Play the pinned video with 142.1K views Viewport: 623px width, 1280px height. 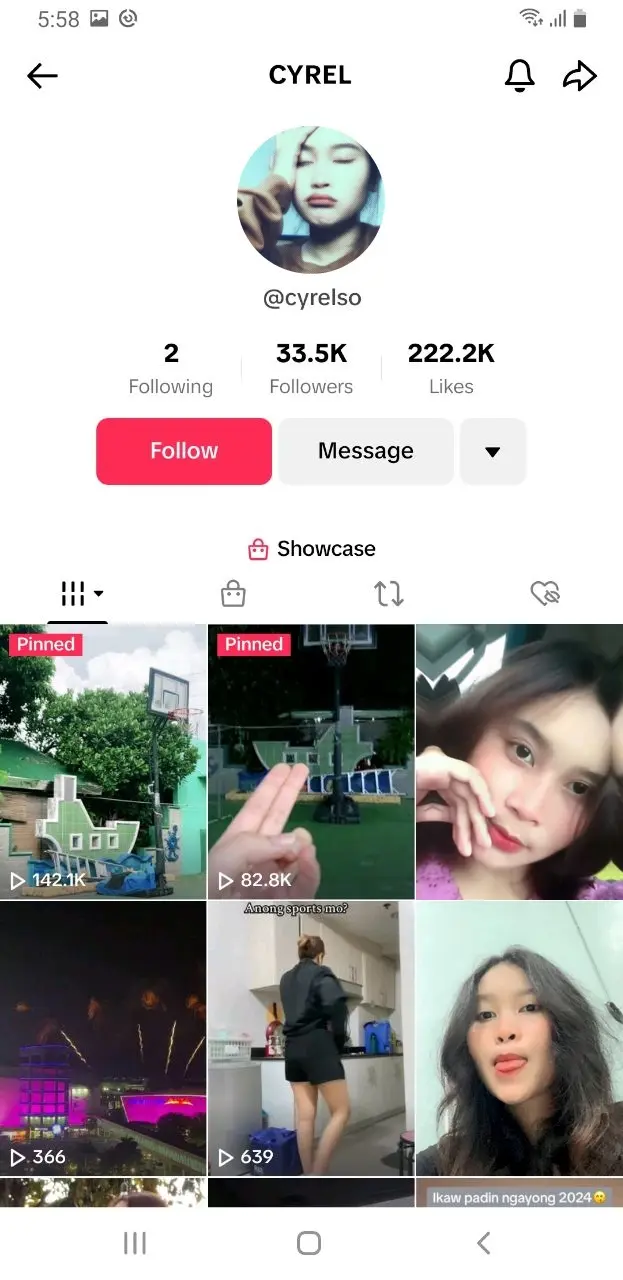click(x=103, y=762)
